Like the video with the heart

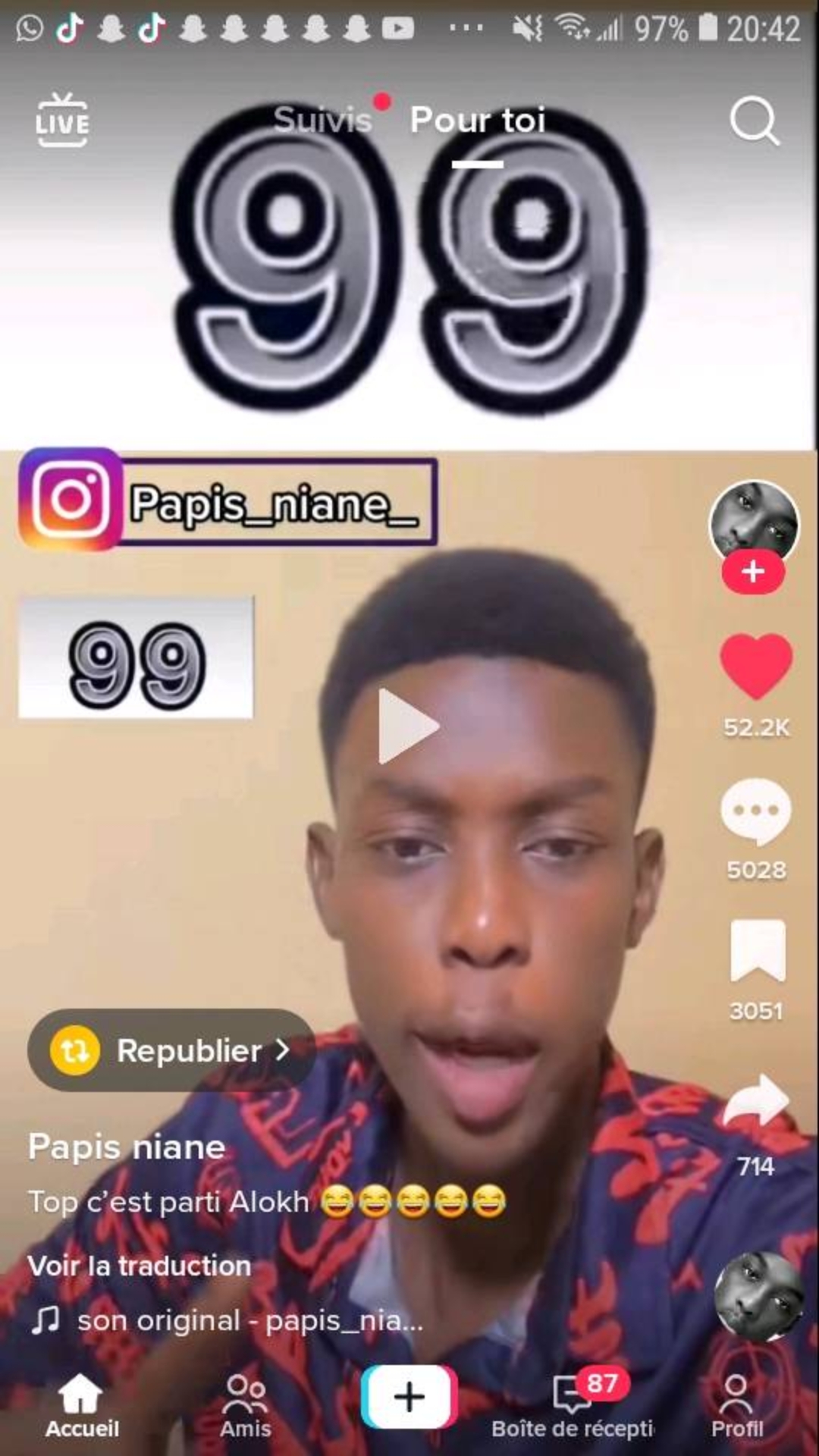pos(755,666)
